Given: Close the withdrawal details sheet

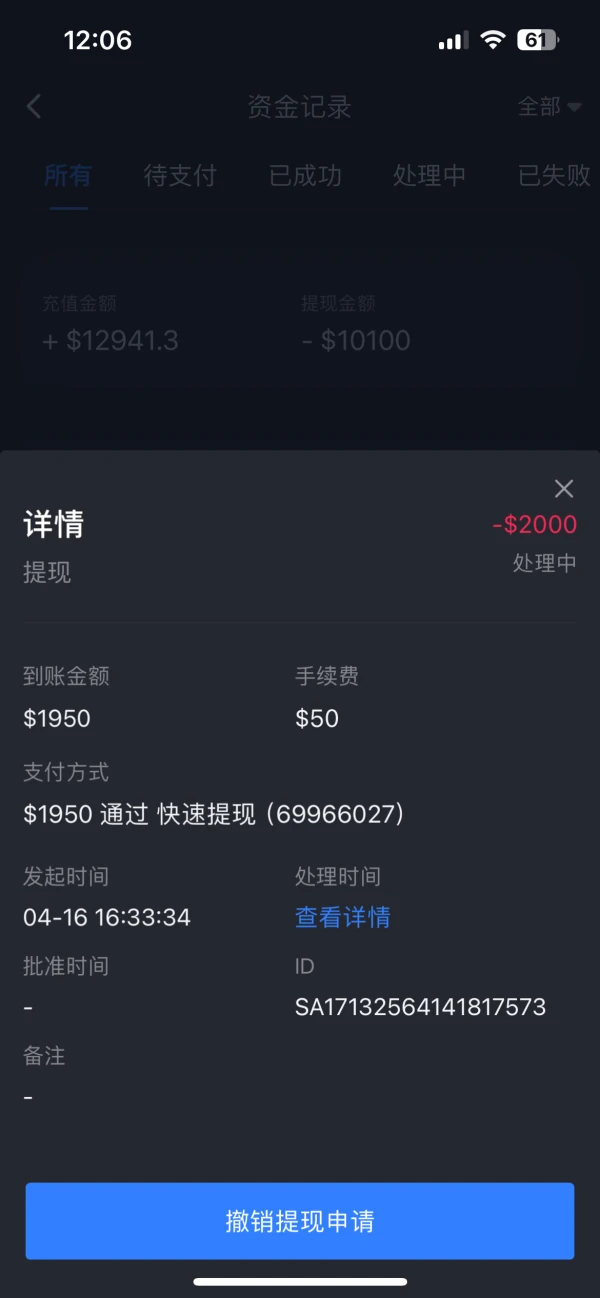Looking at the screenshot, I should tap(564, 488).
